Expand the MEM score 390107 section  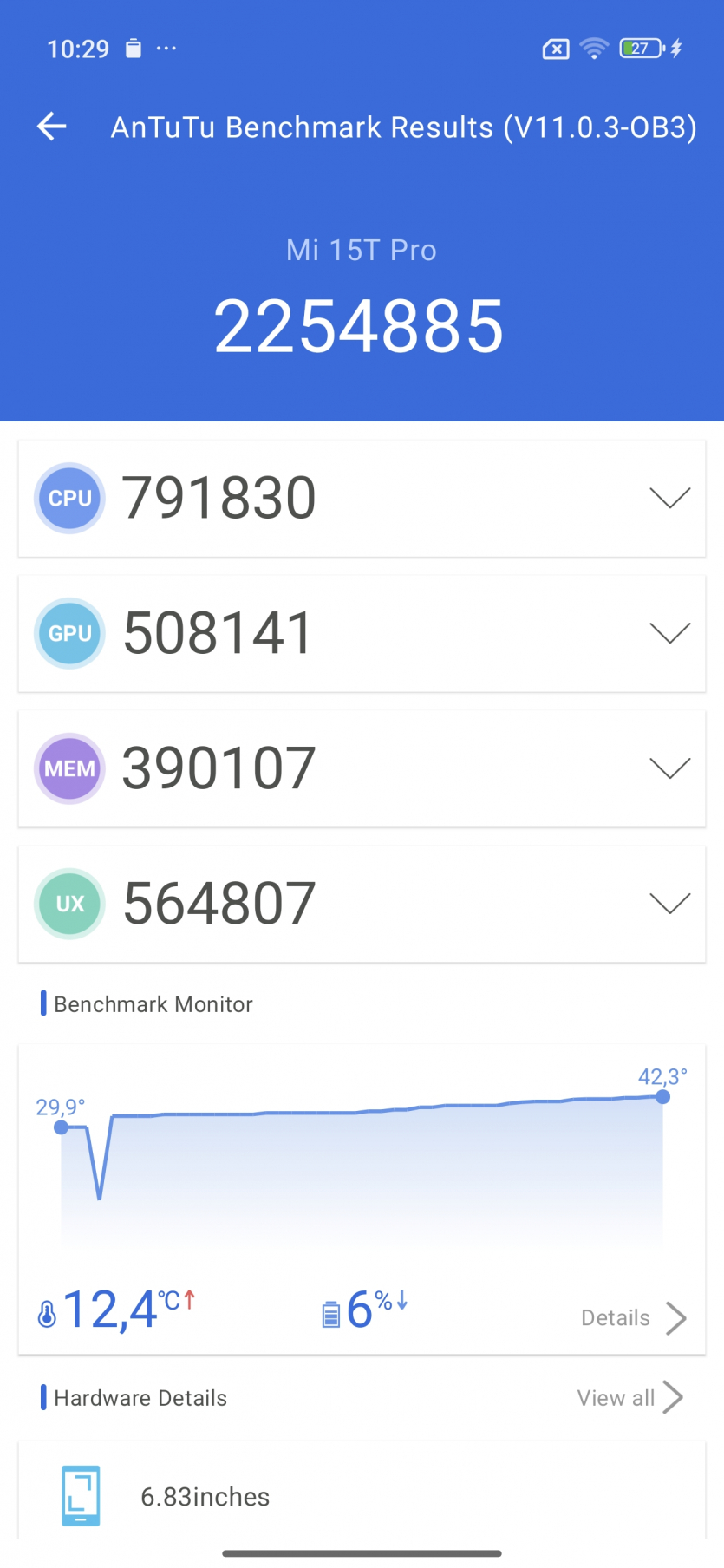coord(669,768)
